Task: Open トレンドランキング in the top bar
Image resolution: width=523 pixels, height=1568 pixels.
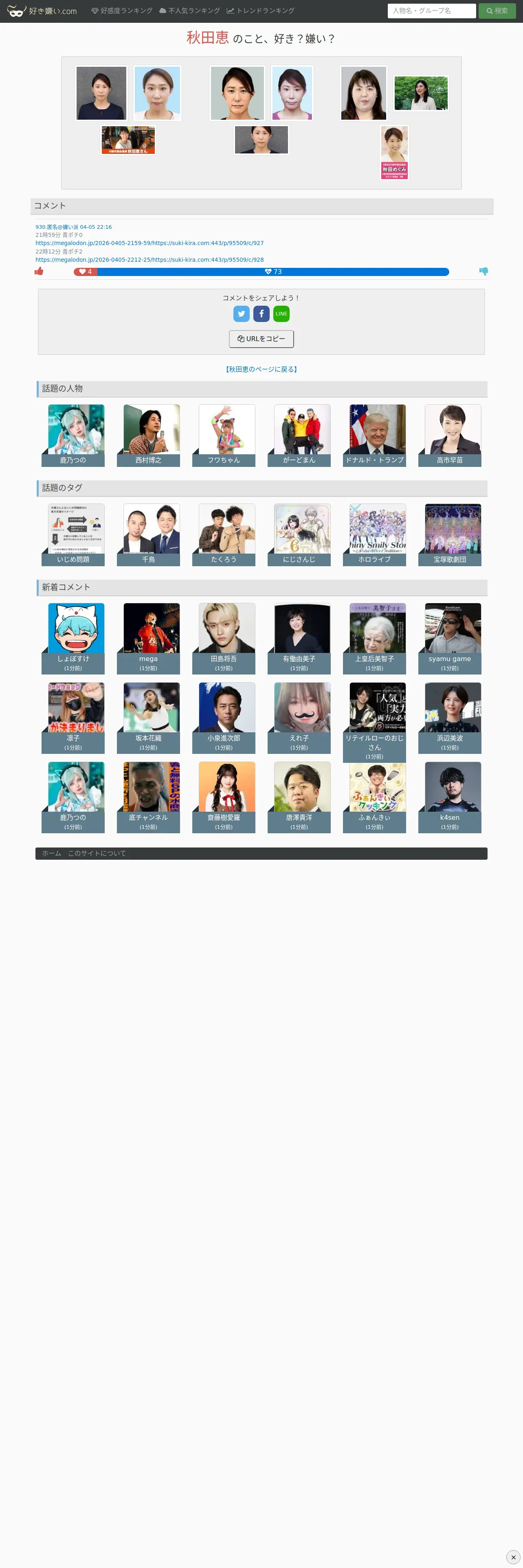Action: [x=261, y=11]
